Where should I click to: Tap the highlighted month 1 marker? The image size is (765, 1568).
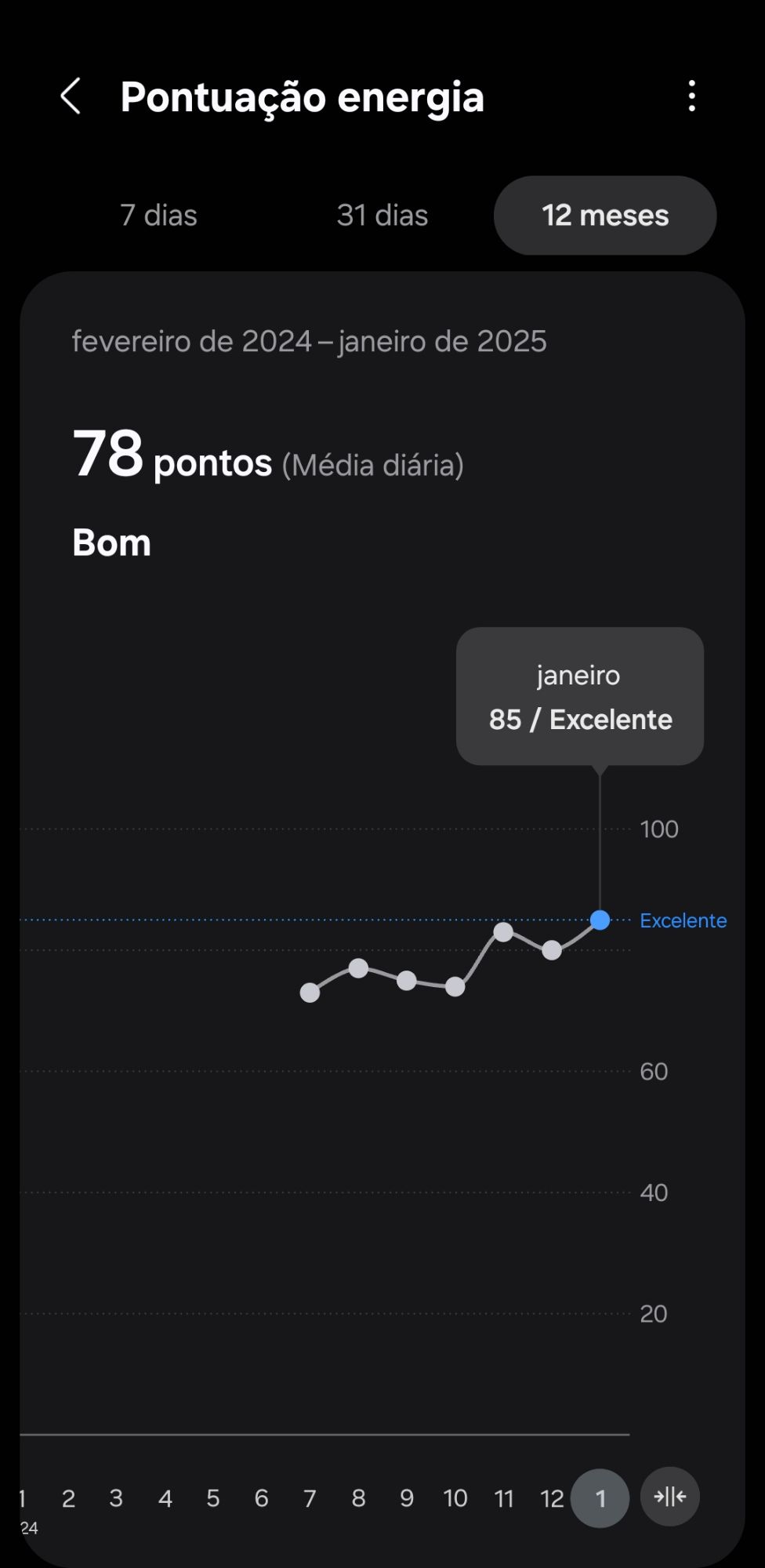coord(600,1498)
